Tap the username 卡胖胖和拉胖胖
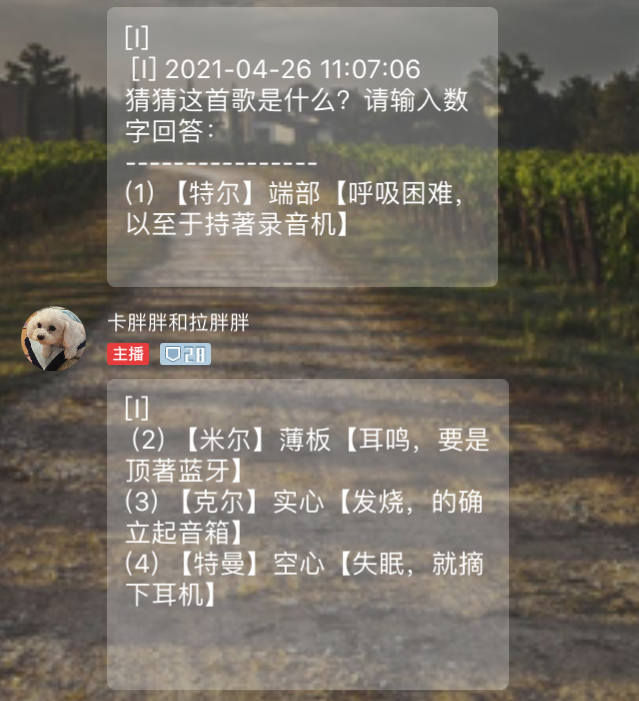This screenshot has width=639, height=701. pos(178,322)
